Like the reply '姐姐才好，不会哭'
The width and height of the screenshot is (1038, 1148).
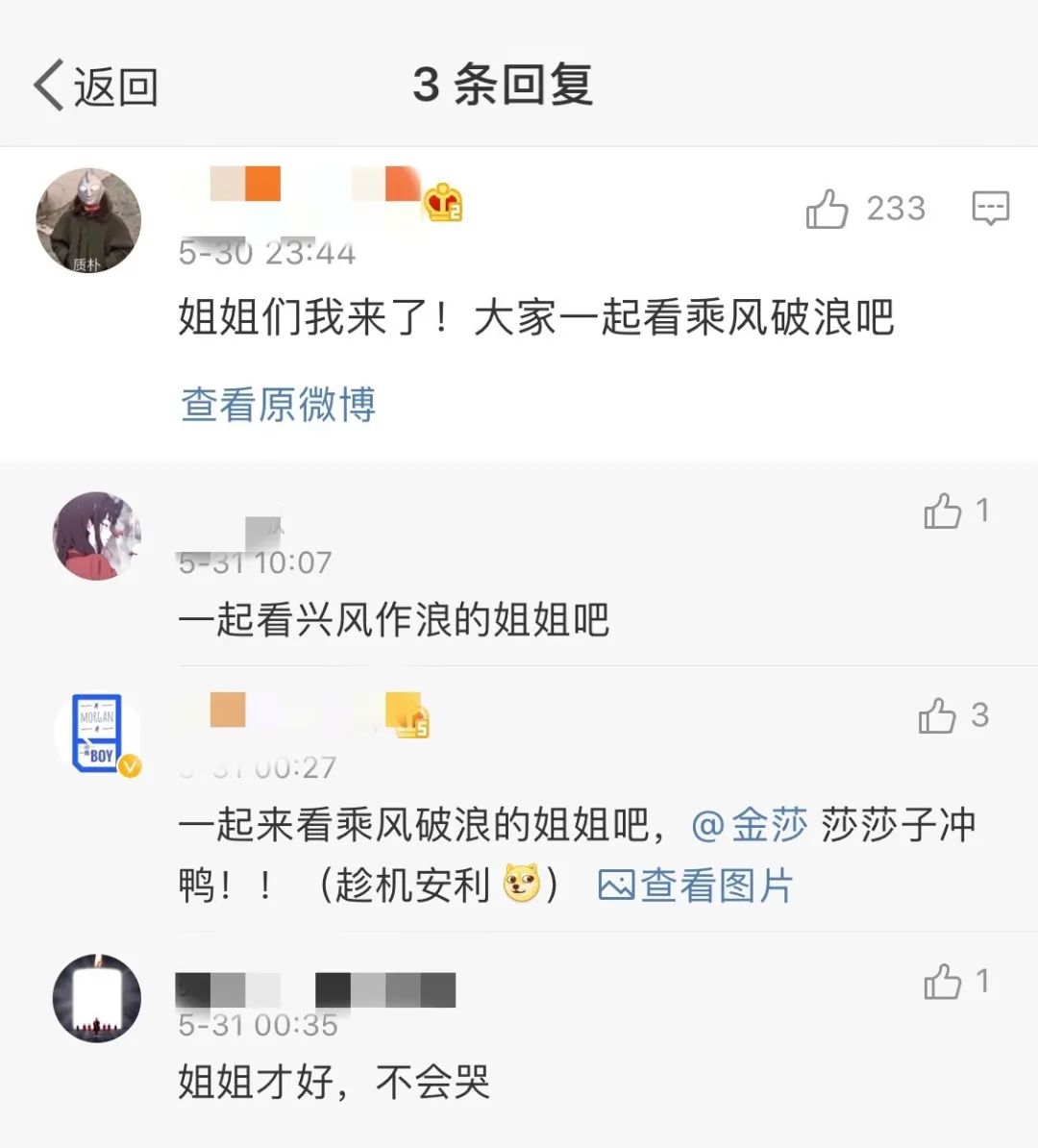tap(943, 983)
